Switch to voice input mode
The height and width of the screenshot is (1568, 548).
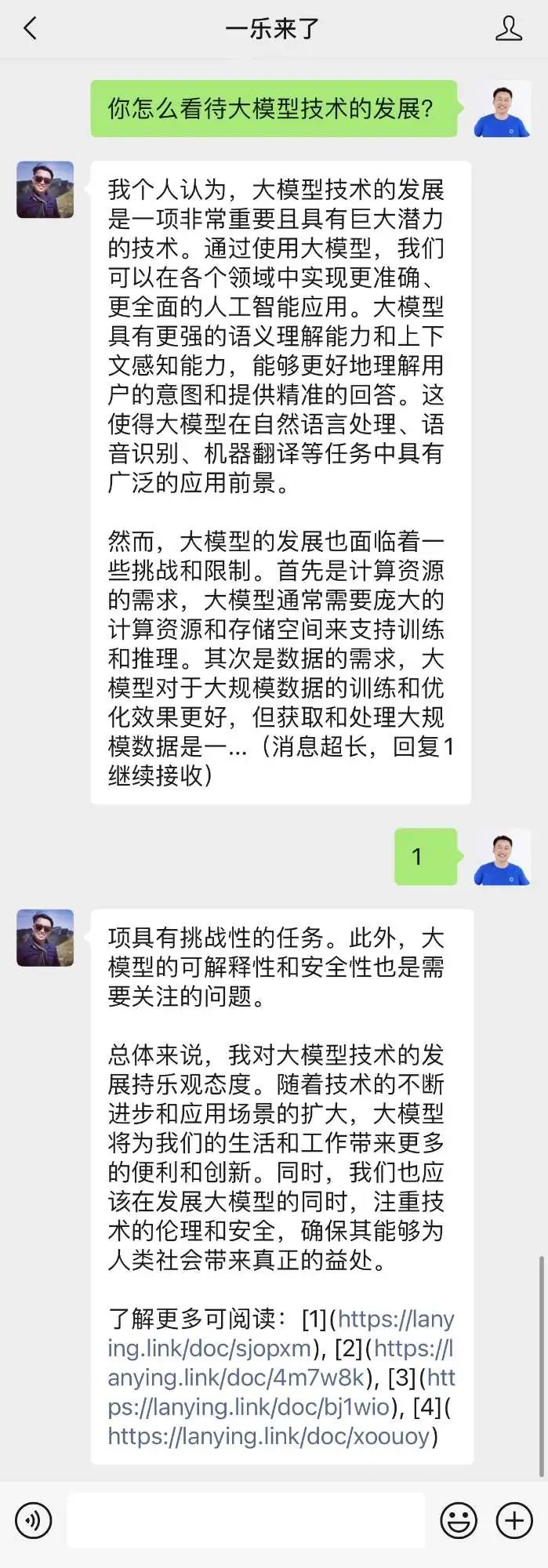(x=33, y=1522)
